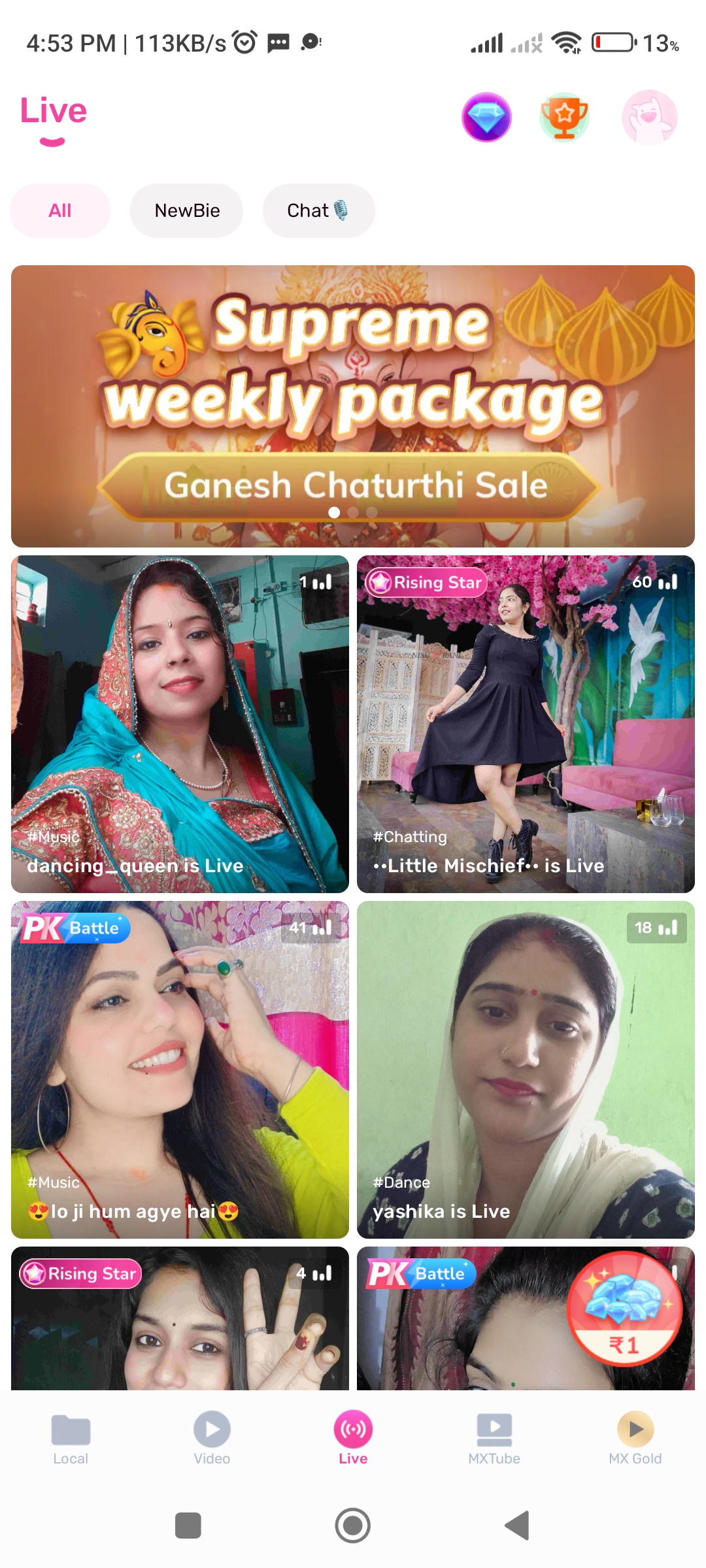Viewport: 706px width, 1568px height.
Task: Open the 'lo ji hum agye hai' stream
Action: coord(180,1070)
